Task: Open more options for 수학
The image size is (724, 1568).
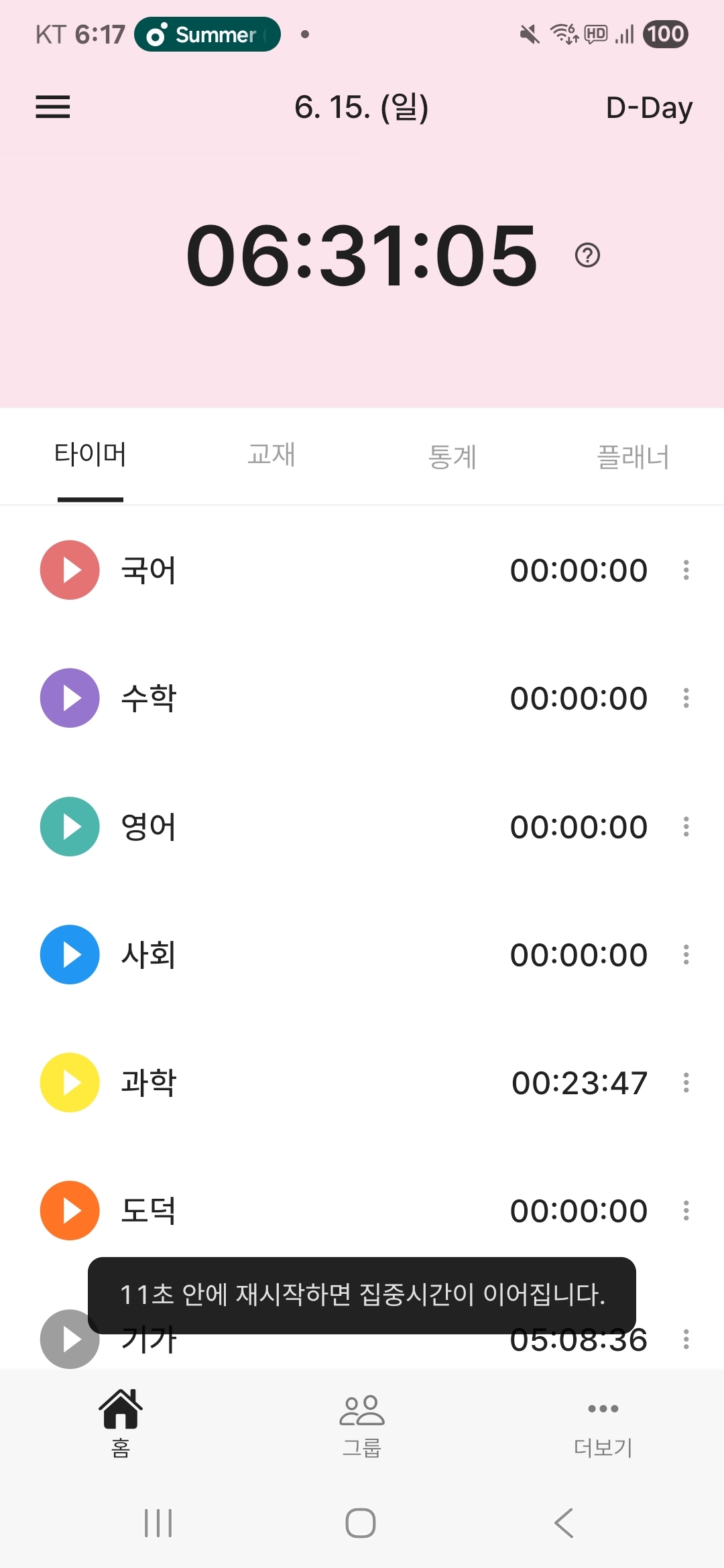Action: (686, 698)
